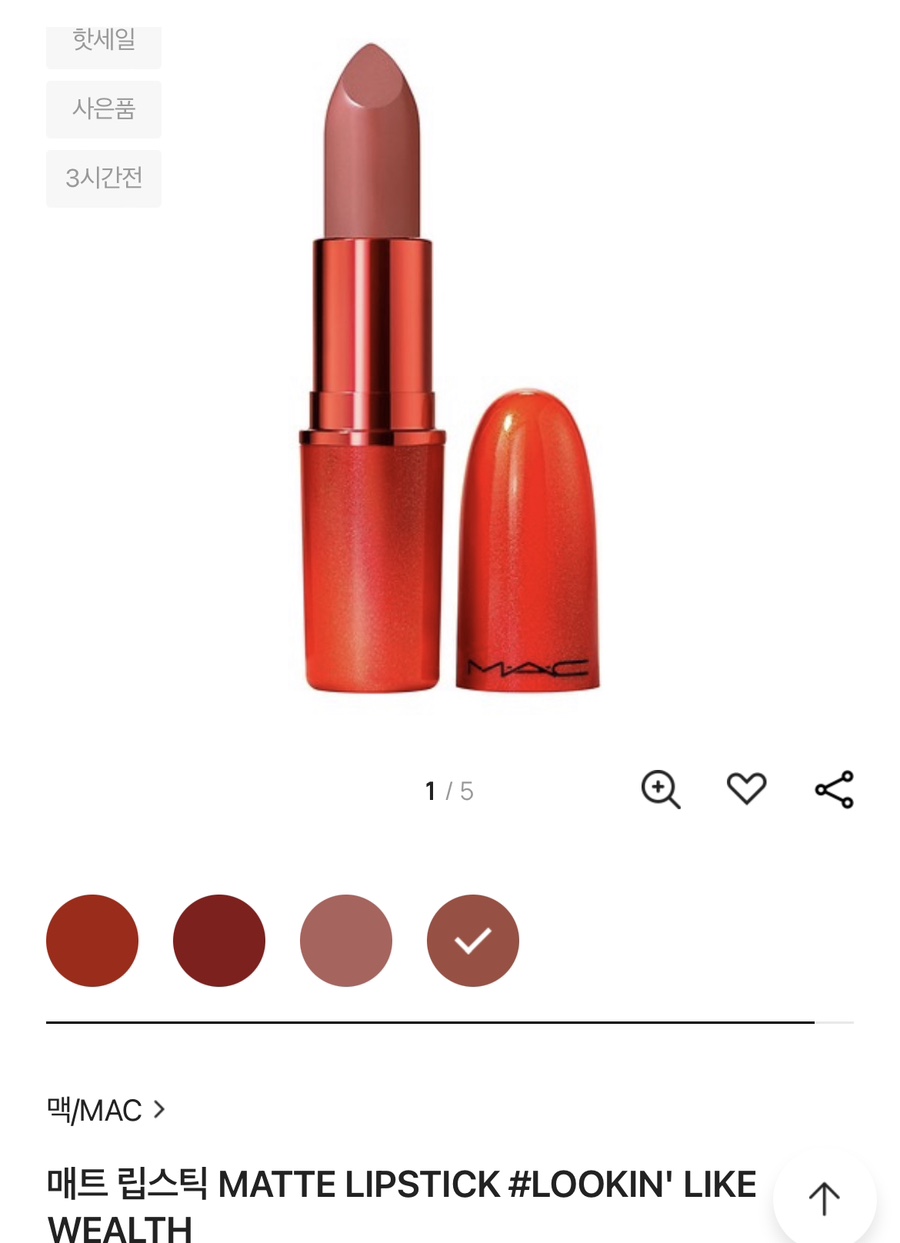Viewport: 900px width, 1243px height.
Task: Select the checked brown-rose color swatch
Action: 473,941
